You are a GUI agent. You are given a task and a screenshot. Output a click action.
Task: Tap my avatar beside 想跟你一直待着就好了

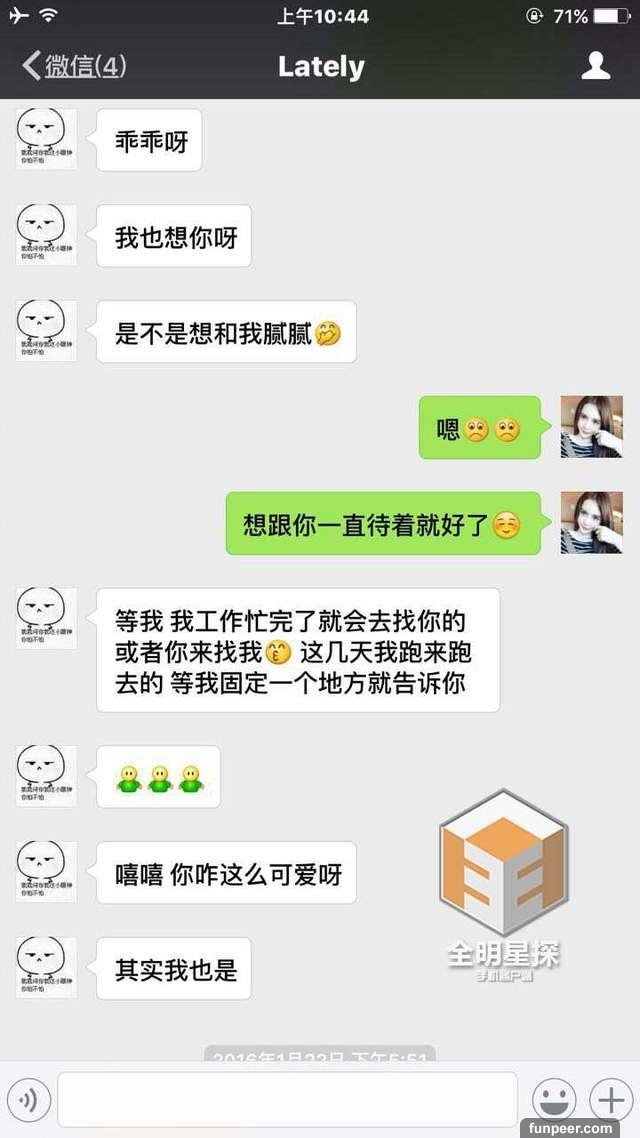[x=591, y=523]
